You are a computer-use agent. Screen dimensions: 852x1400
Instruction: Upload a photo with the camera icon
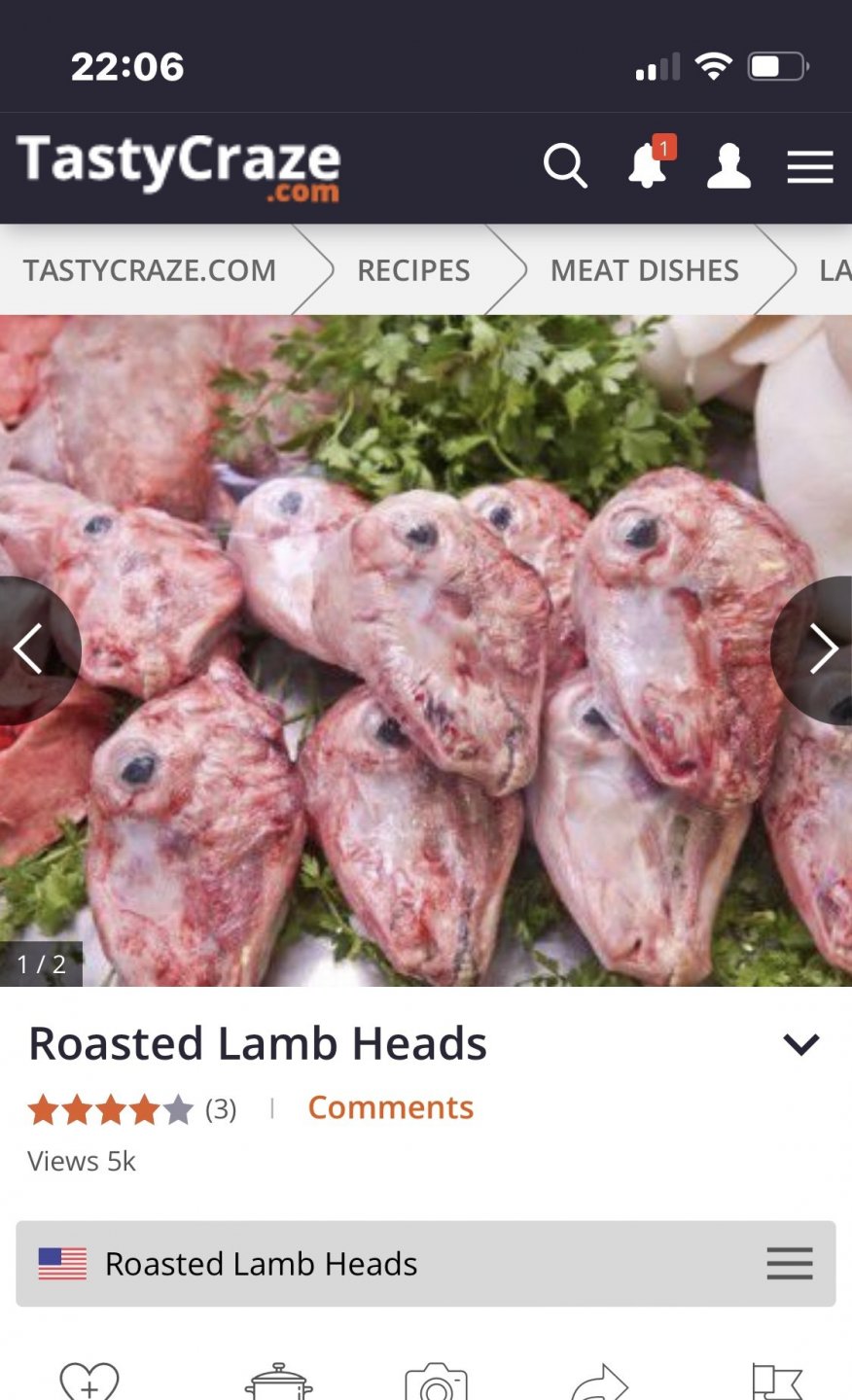(x=437, y=1382)
